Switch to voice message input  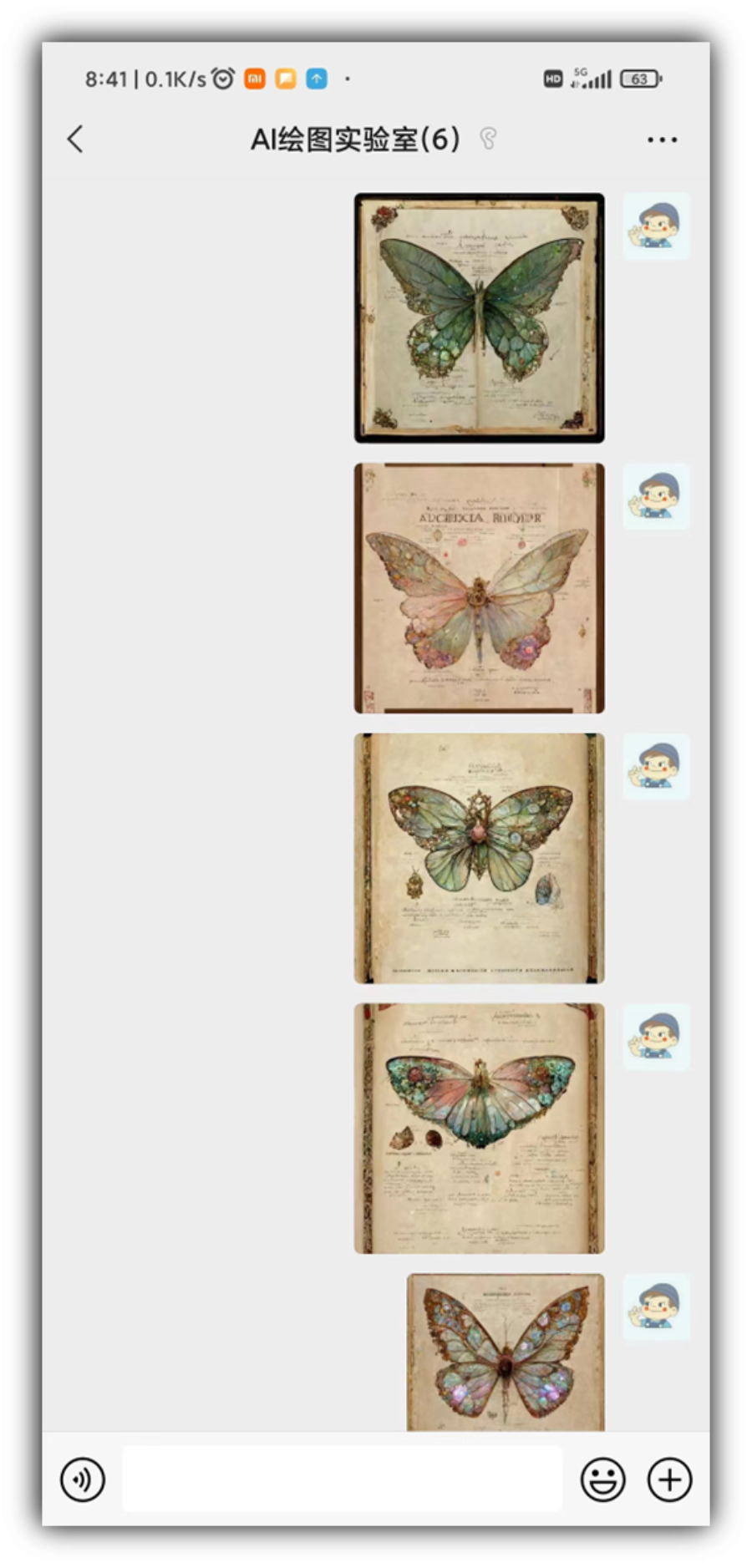83,1479
